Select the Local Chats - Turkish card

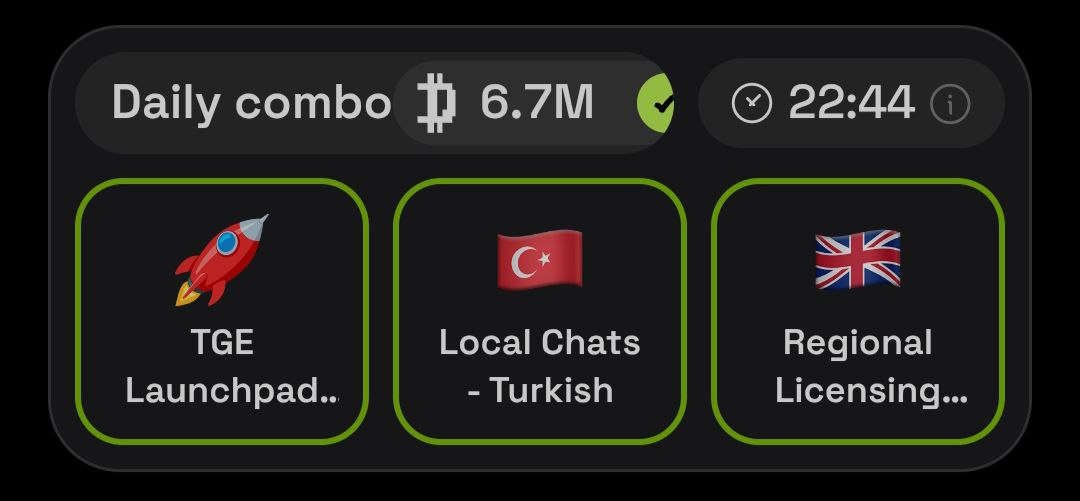pos(540,311)
